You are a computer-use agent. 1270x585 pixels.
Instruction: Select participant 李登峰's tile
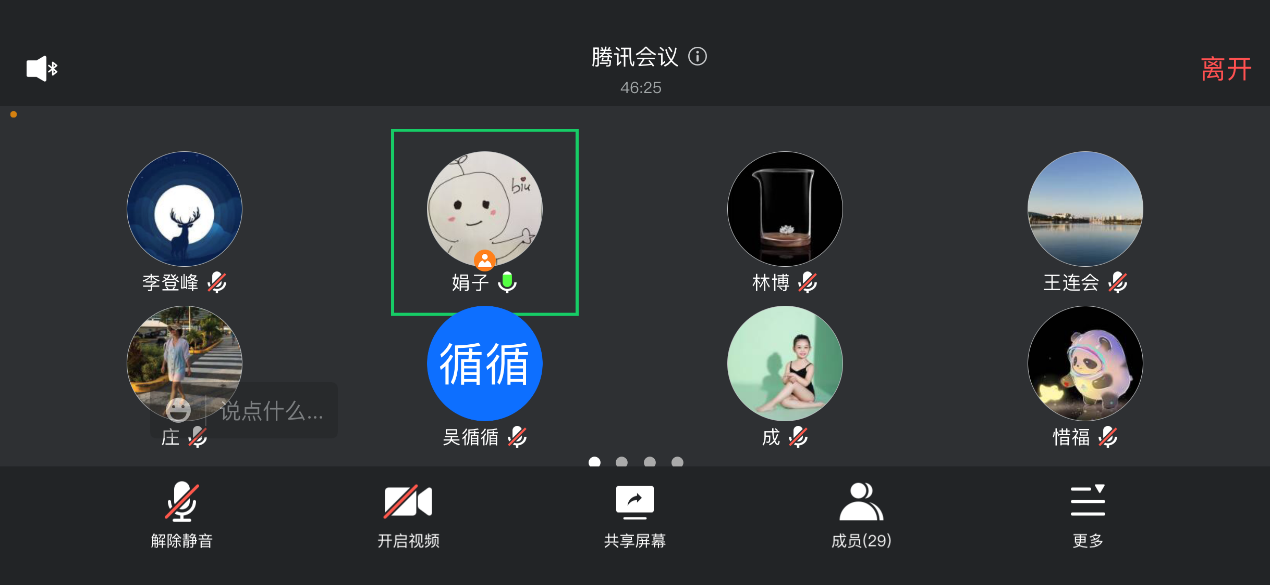pos(185,210)
